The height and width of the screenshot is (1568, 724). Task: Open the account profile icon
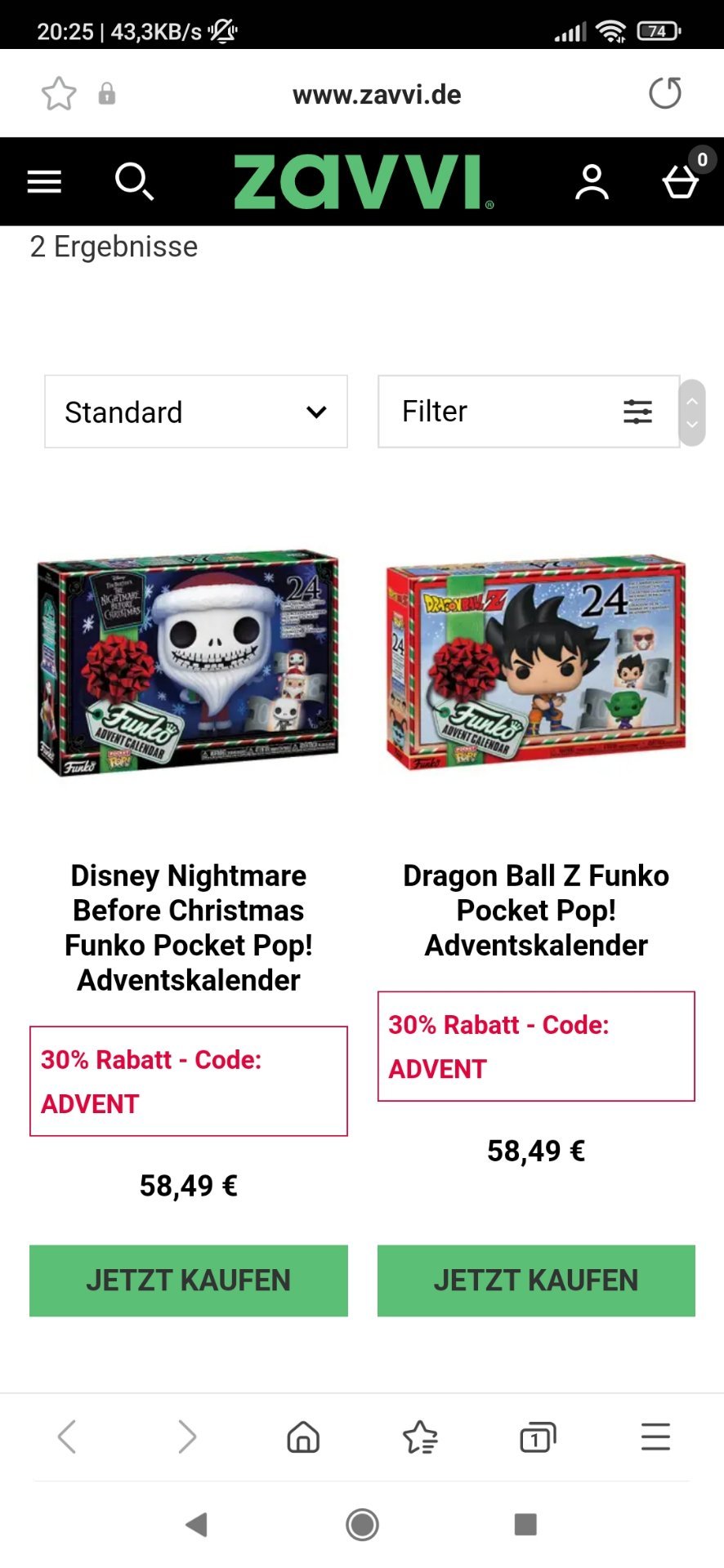[592, 181]
